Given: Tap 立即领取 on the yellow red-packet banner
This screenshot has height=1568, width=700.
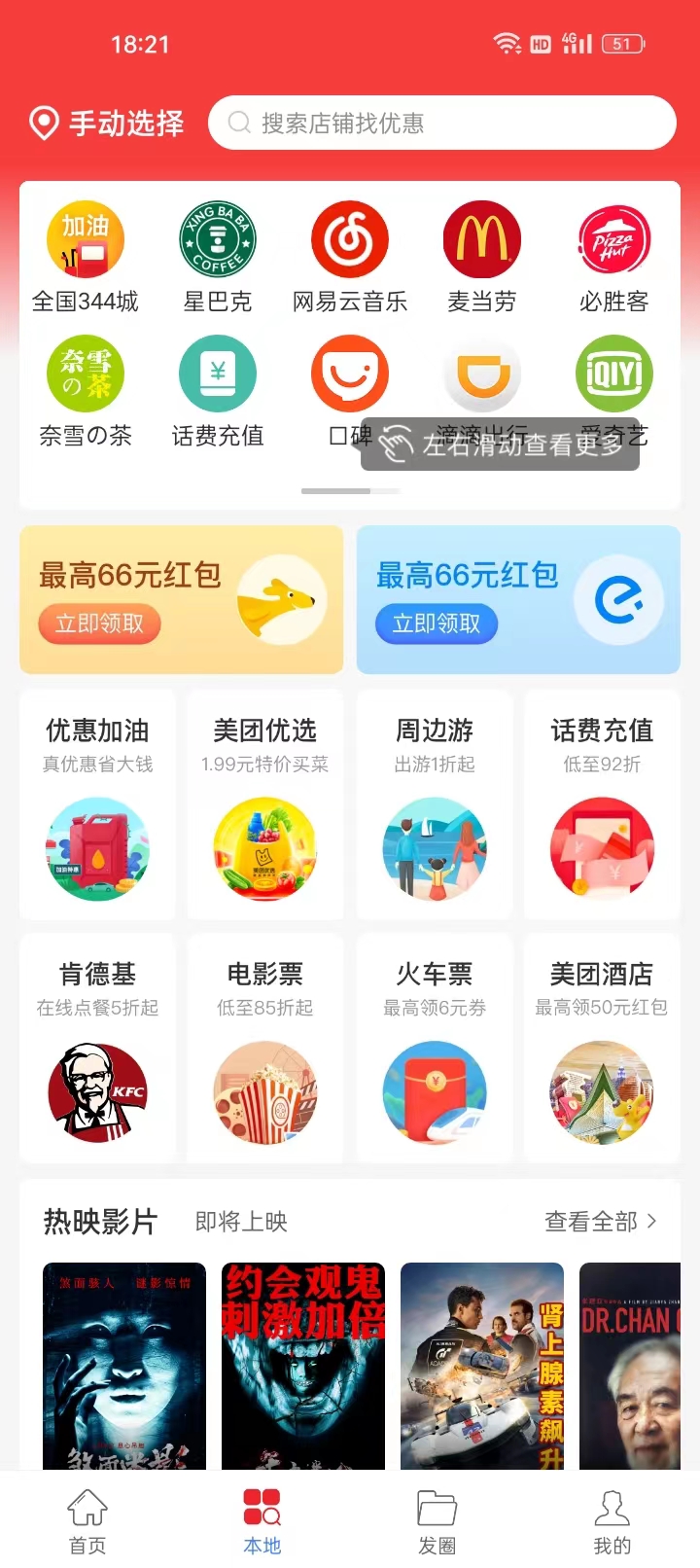Looking at the screenshot, I should click(x=99, y=624).
